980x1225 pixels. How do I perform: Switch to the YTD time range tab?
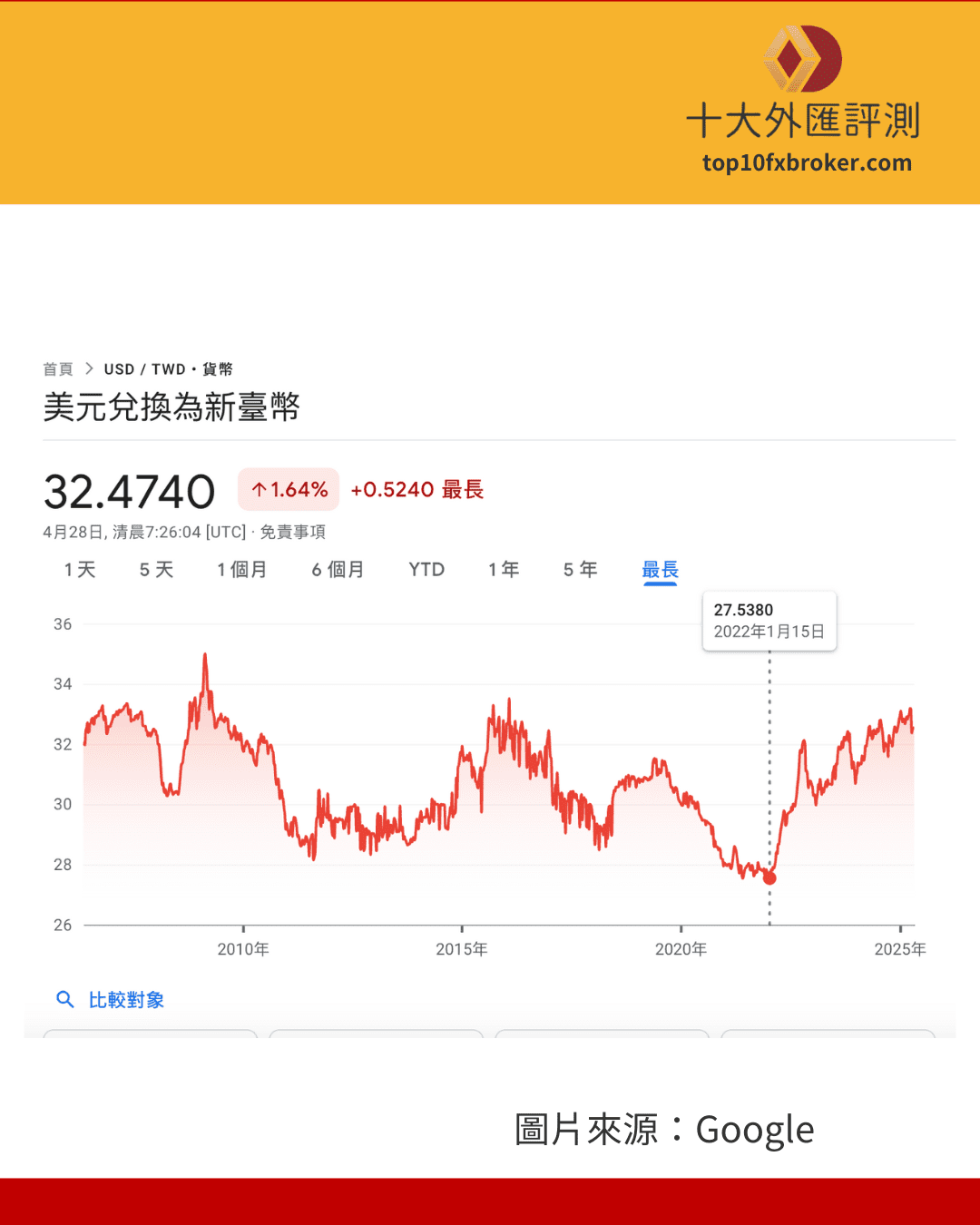[425, 570]
